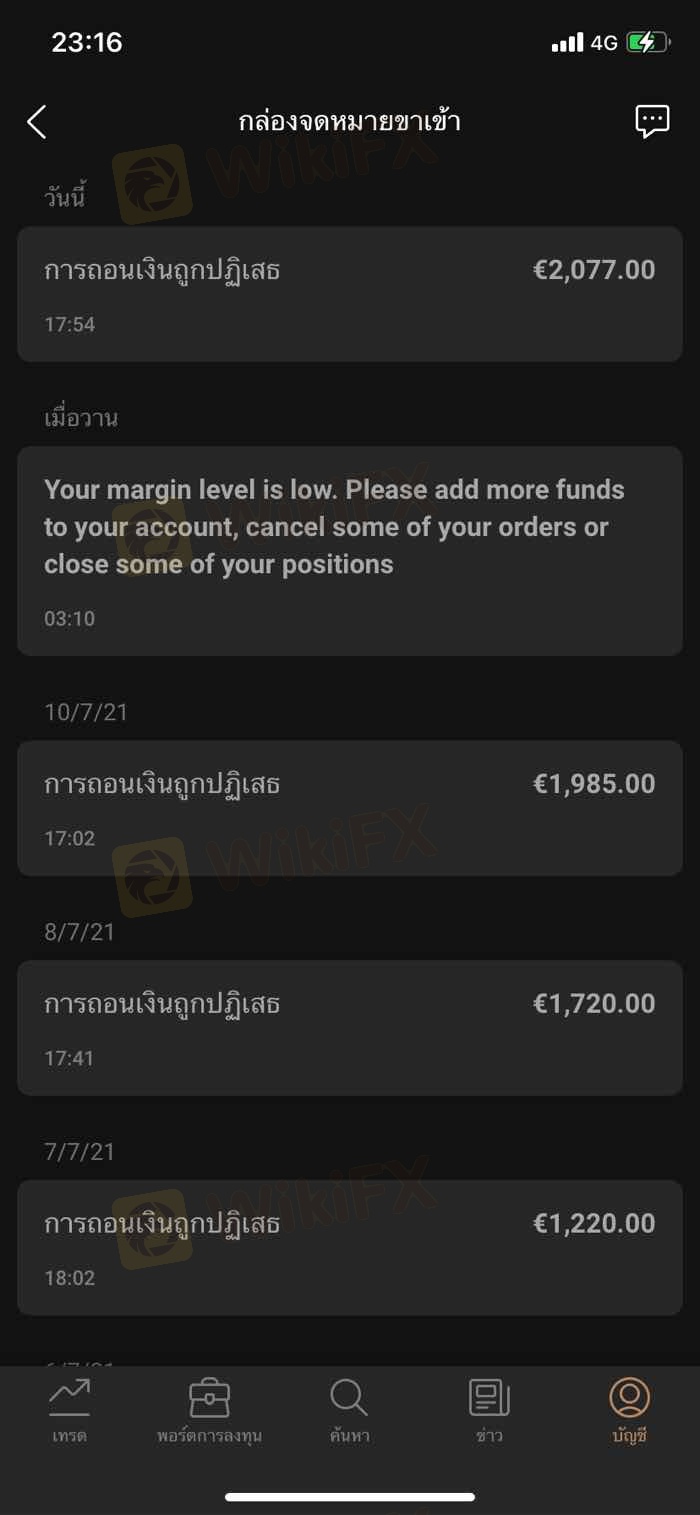This screenshot has height=1515, width=700.
Task: Select the บัญชี account tab
Action: 629,1410
